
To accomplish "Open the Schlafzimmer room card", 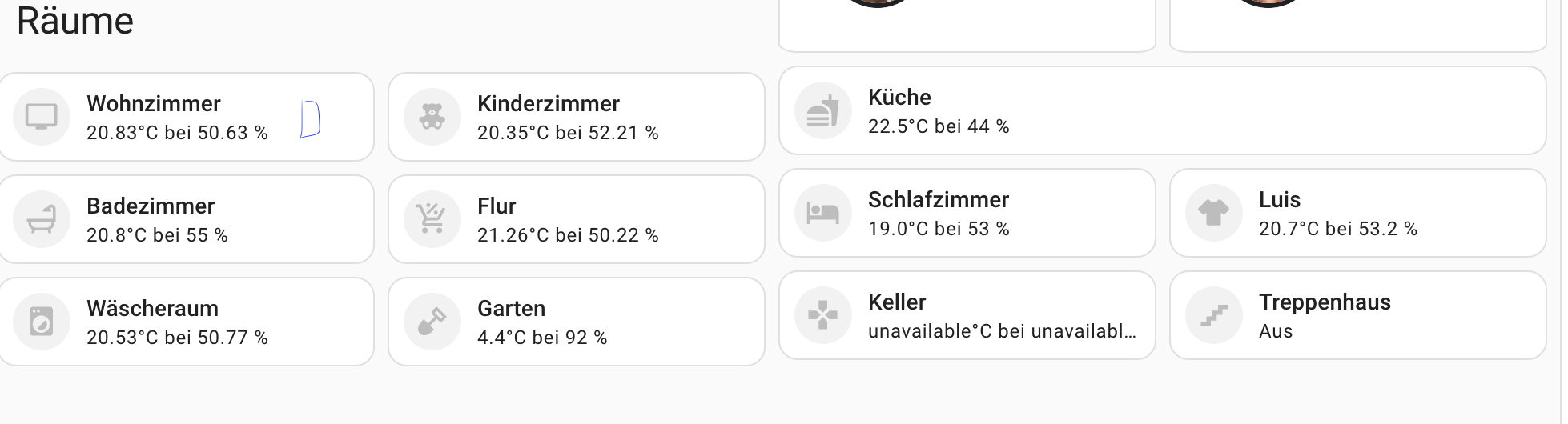I will coord(966,214).
